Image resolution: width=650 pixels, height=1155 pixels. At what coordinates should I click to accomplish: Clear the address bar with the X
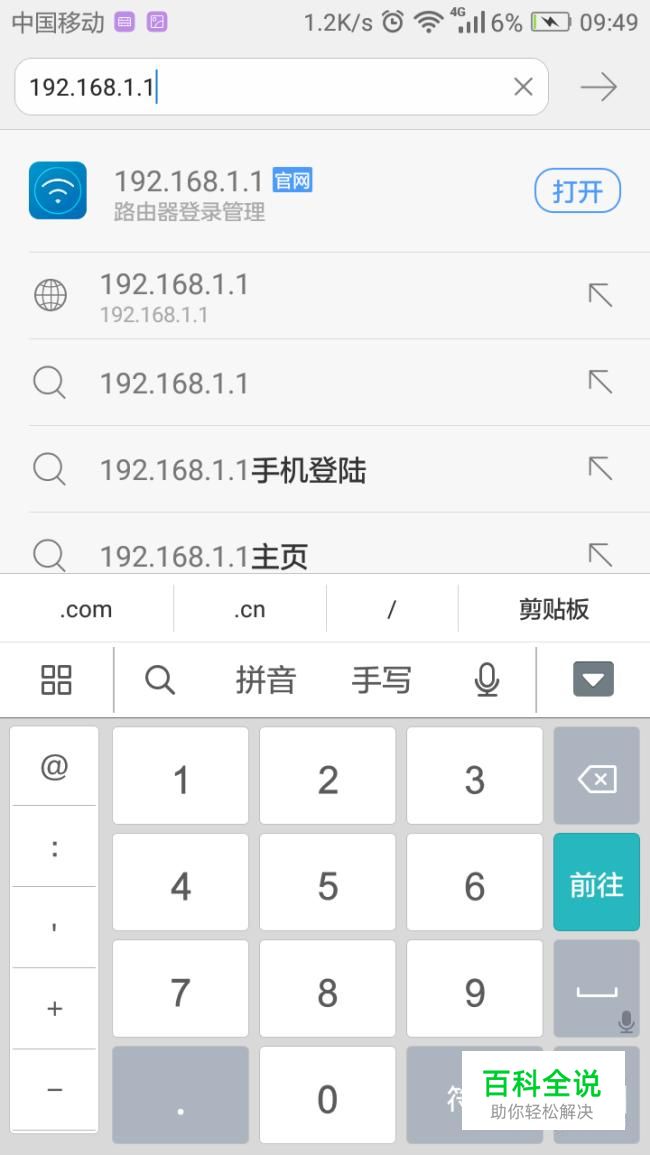(523, 87)
